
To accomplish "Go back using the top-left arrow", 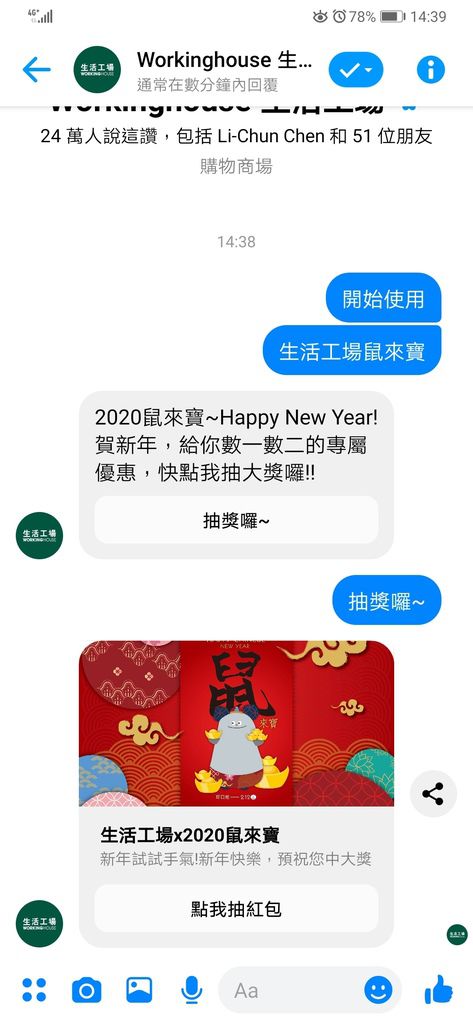I will pos(36,69).
